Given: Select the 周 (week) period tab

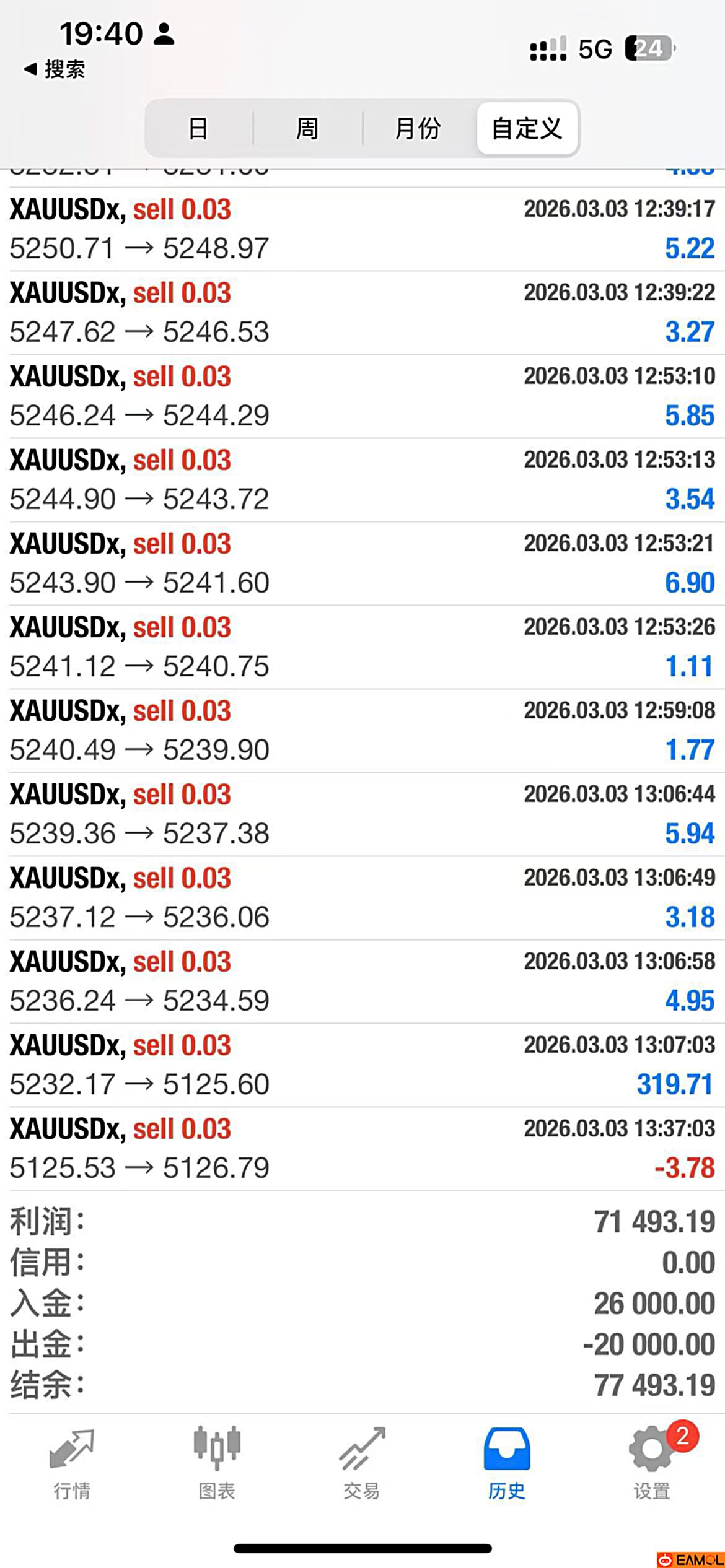Looking at the screenshot, I should (x=307, y=129).
